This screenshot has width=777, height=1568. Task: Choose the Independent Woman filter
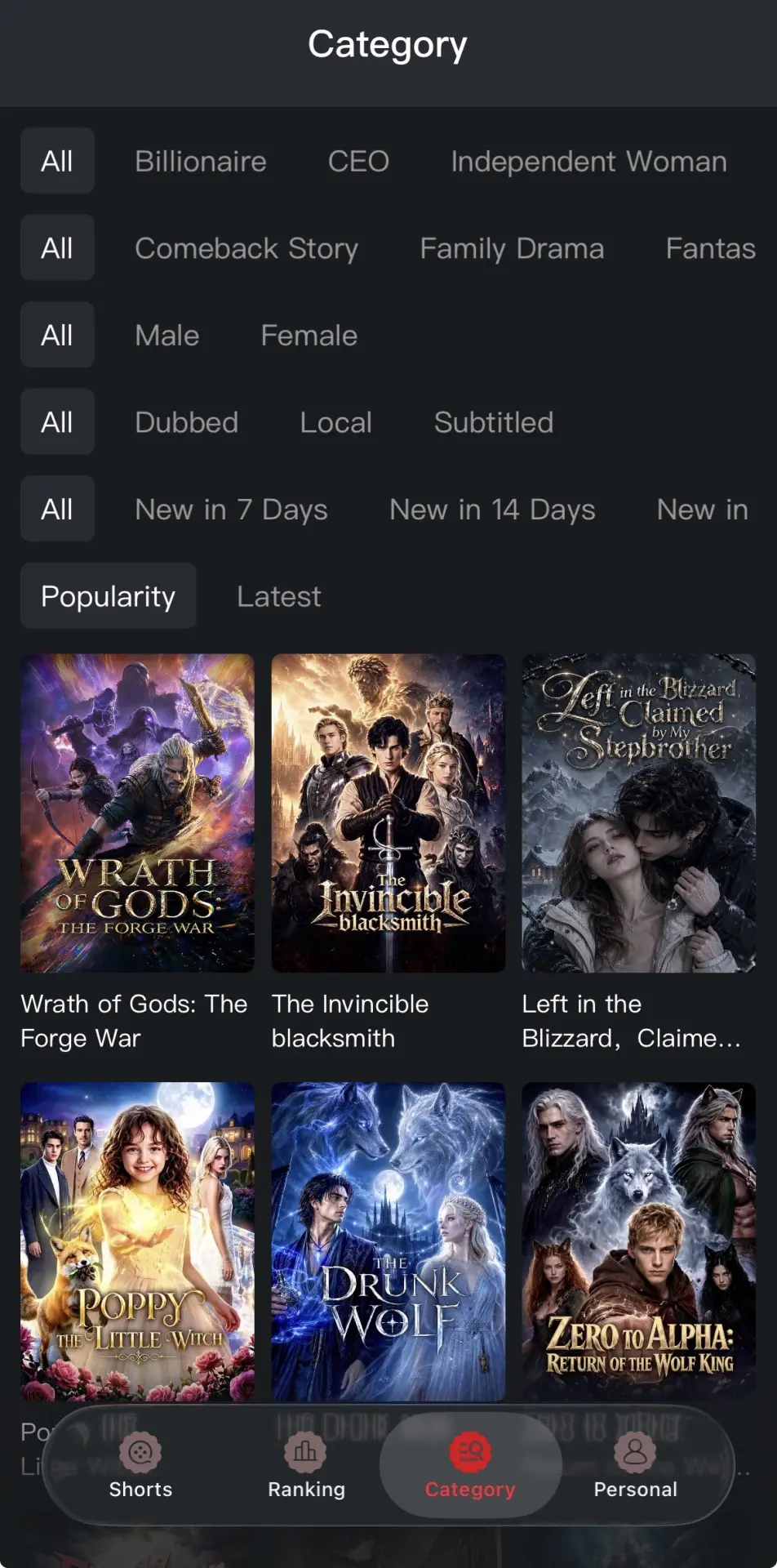pyautogui.click(x=588, y=161)
